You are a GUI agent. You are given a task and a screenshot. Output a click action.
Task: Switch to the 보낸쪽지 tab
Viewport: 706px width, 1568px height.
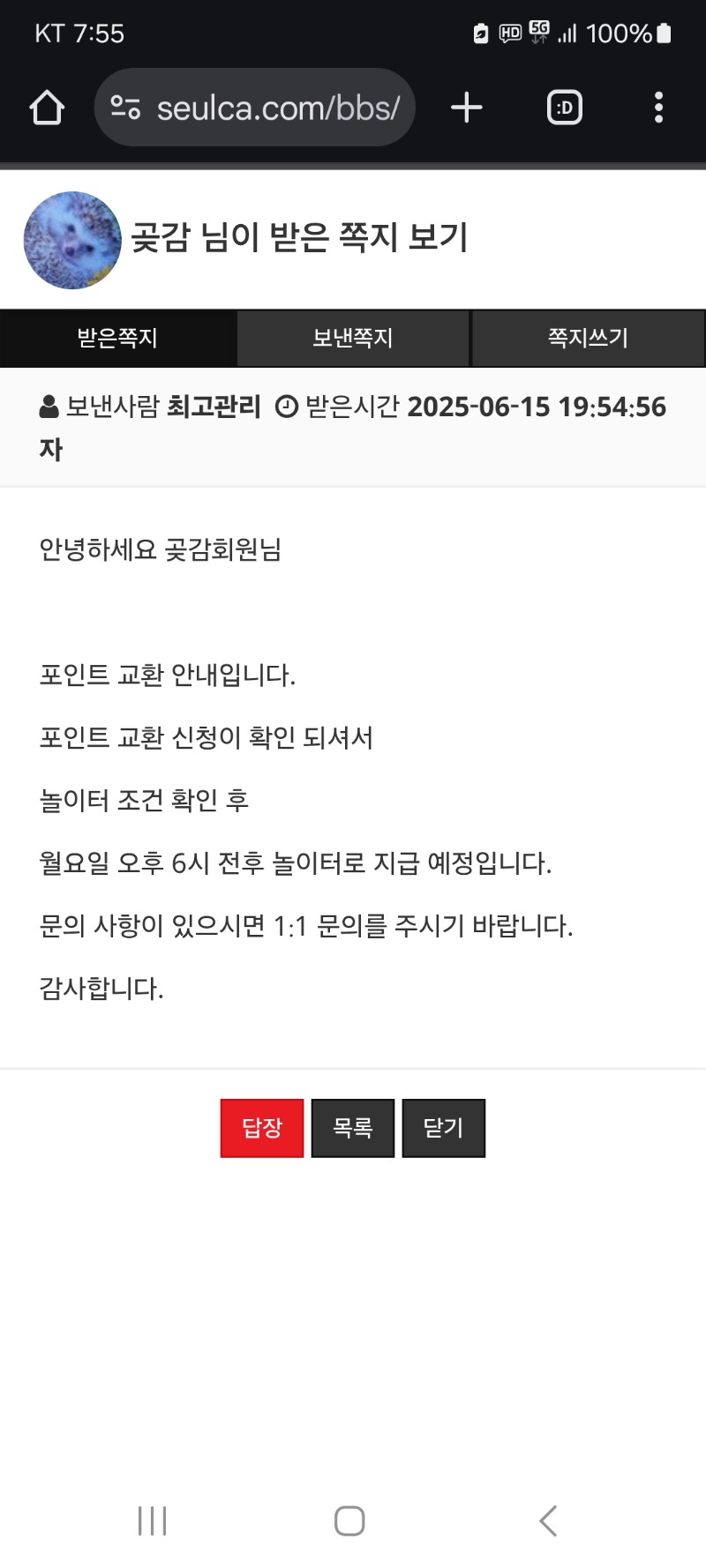coord(353,338)
